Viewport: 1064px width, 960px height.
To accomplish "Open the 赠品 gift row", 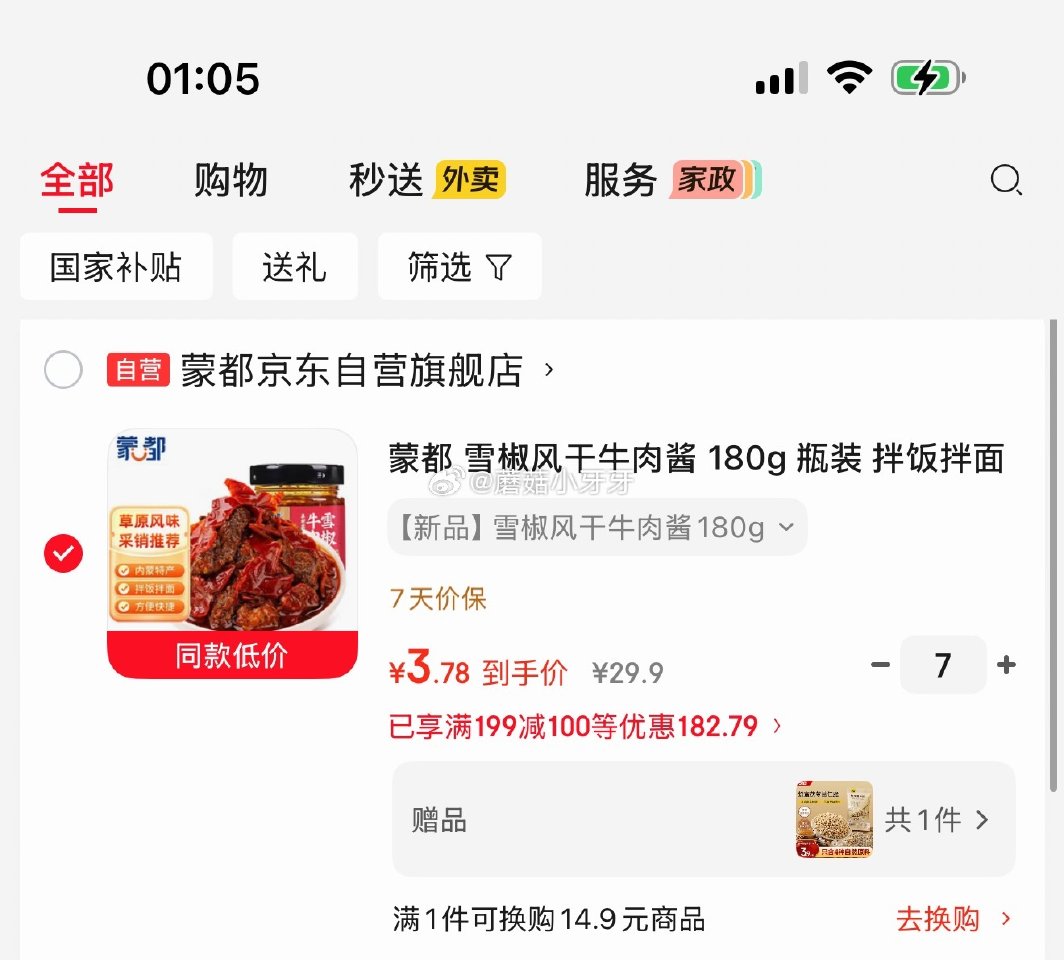I will (x=703, y=820).
